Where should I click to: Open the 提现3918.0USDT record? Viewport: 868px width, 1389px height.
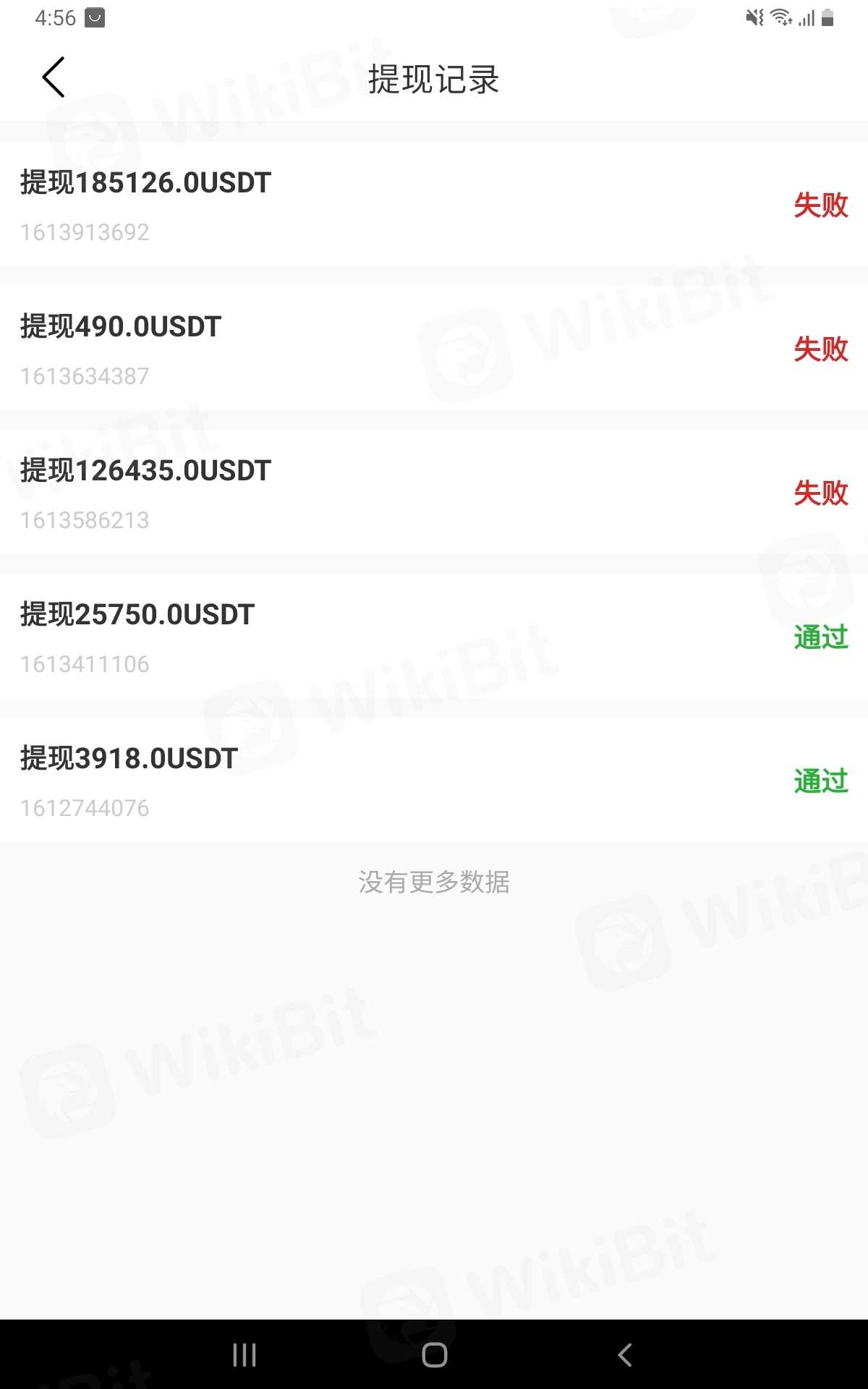[x=434, y=781]
